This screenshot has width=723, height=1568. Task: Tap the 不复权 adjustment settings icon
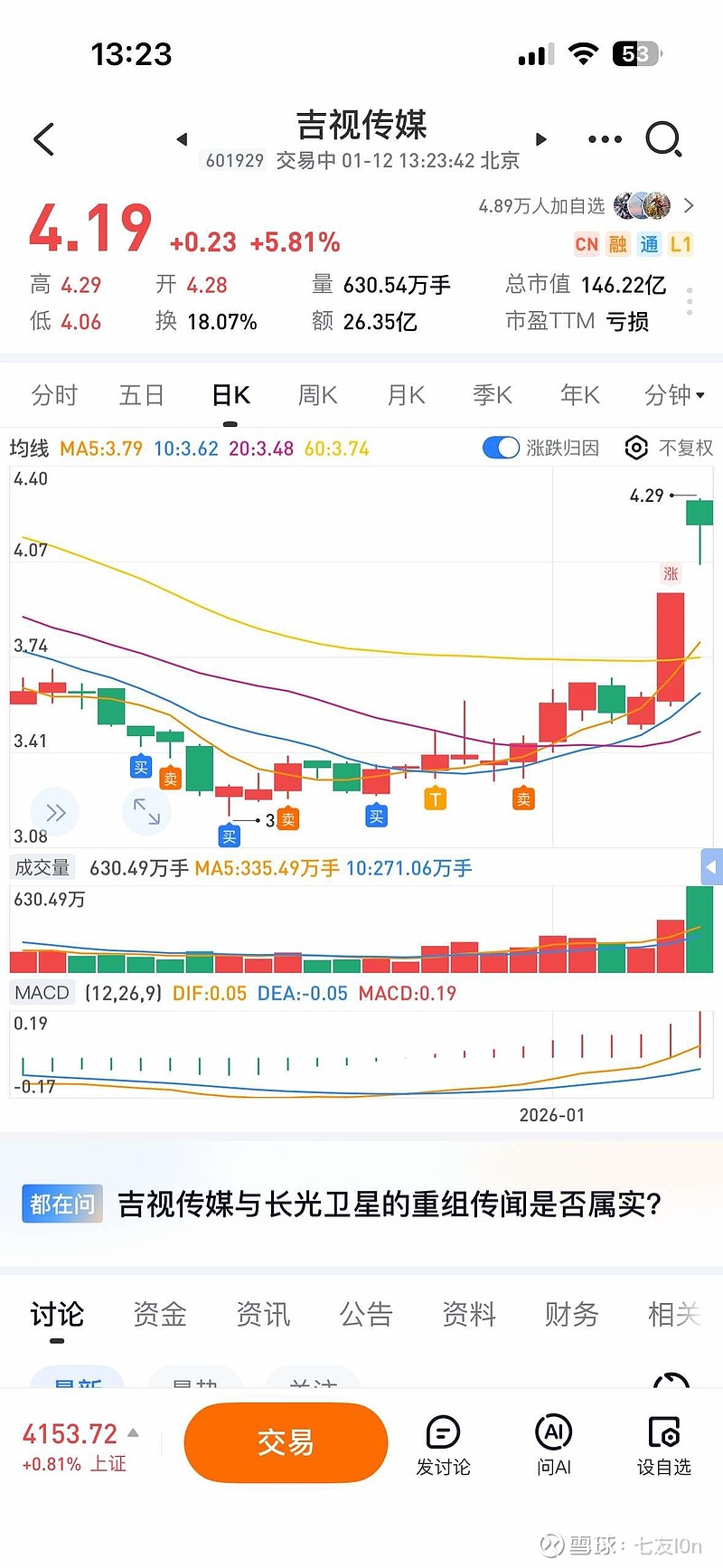(636, 448)
